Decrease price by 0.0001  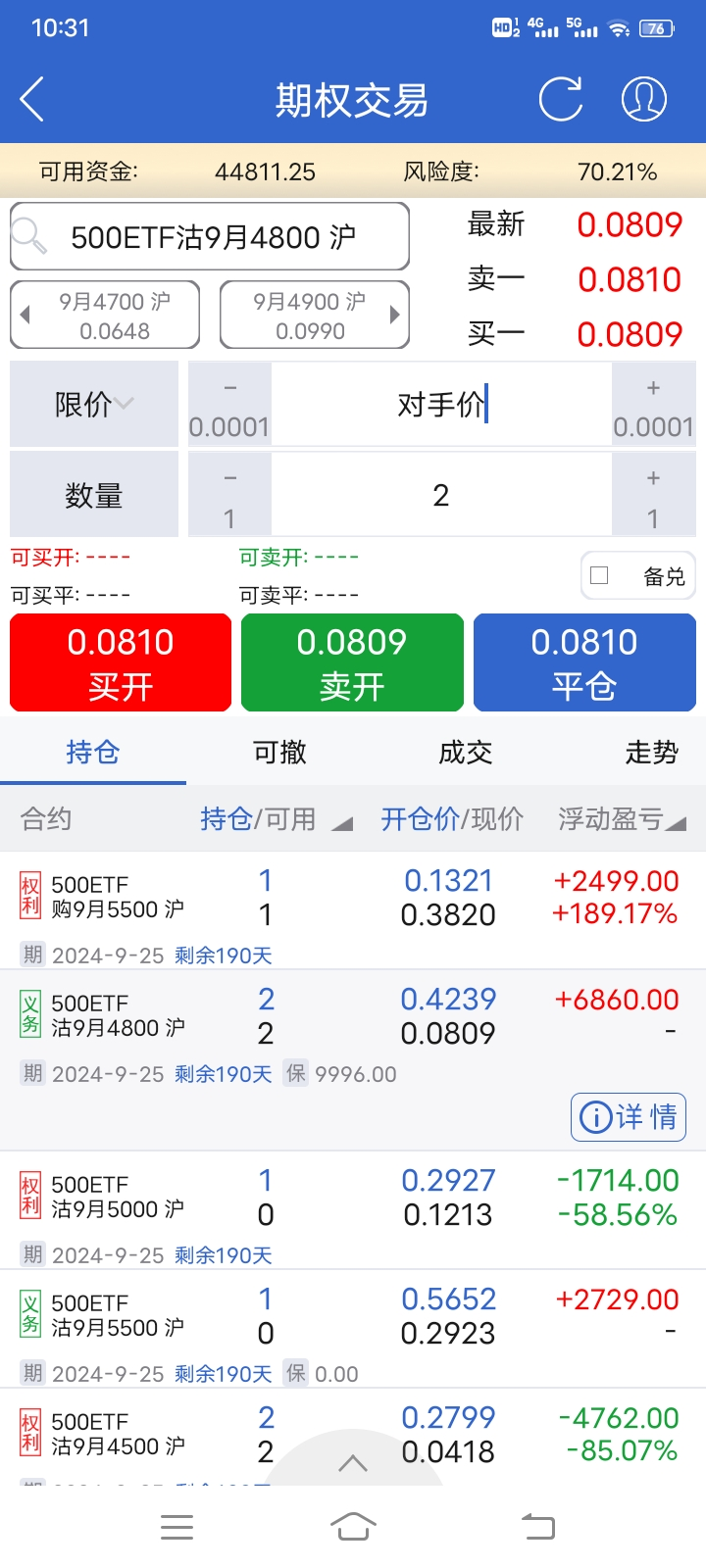pos(229,405)
